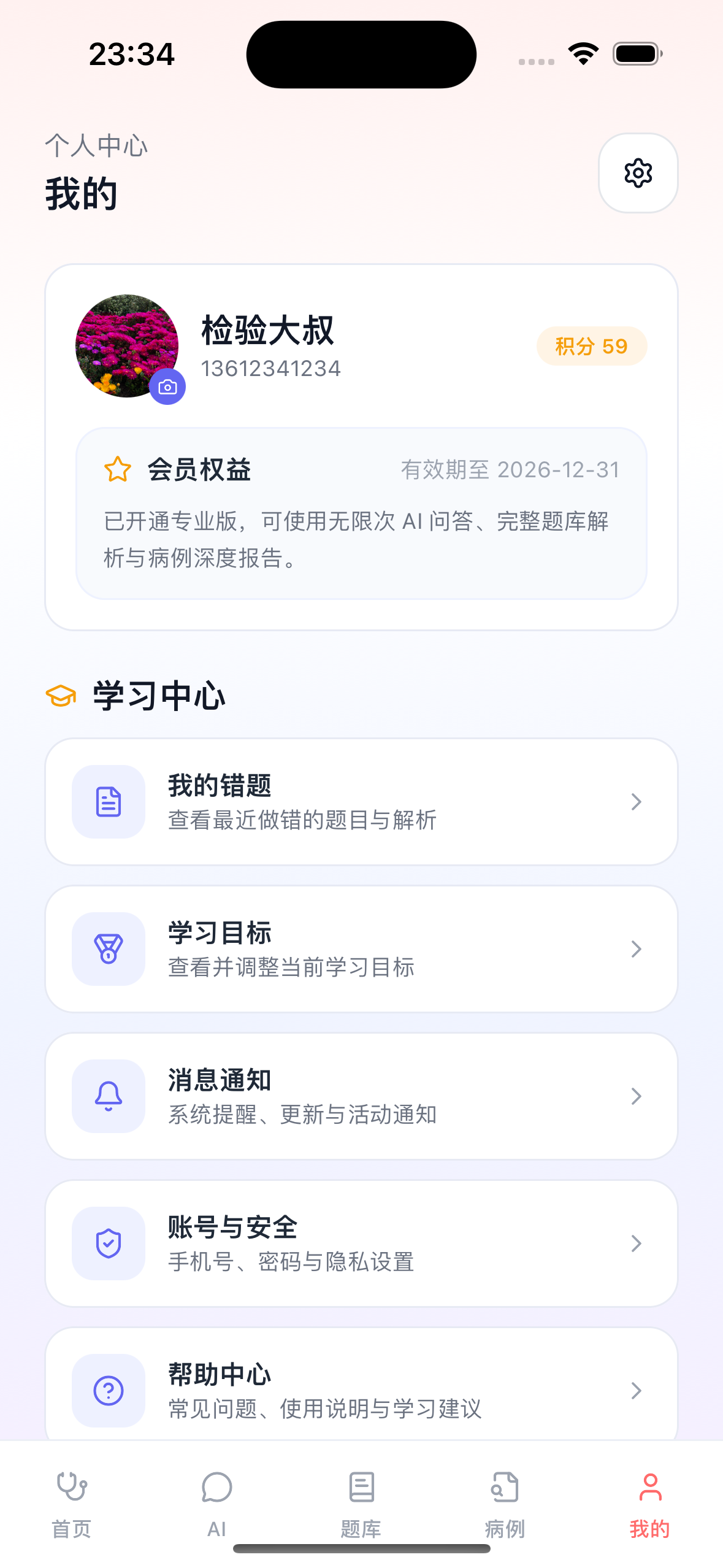Click the bell icon for 消息通知
Viewport: 723px width, 1568px height.
click(x=109, y=1096)
